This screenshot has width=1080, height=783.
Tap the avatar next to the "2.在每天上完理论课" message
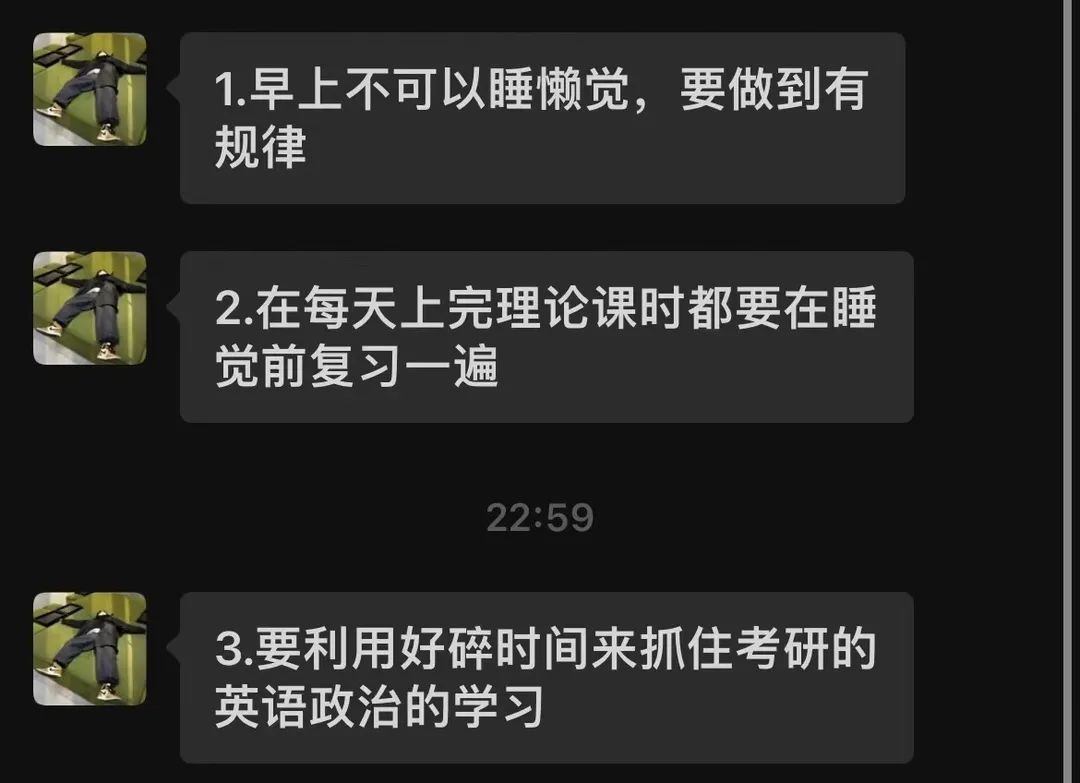click(90, 308)
